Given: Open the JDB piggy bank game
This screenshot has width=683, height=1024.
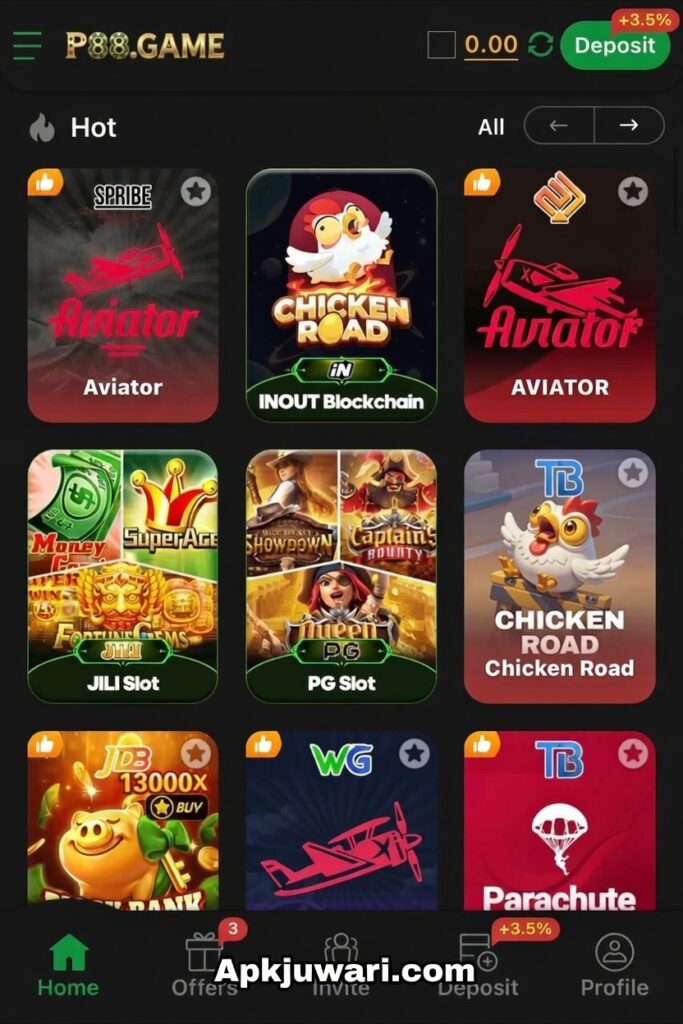Looking at the screenshot, I should 122,830.
